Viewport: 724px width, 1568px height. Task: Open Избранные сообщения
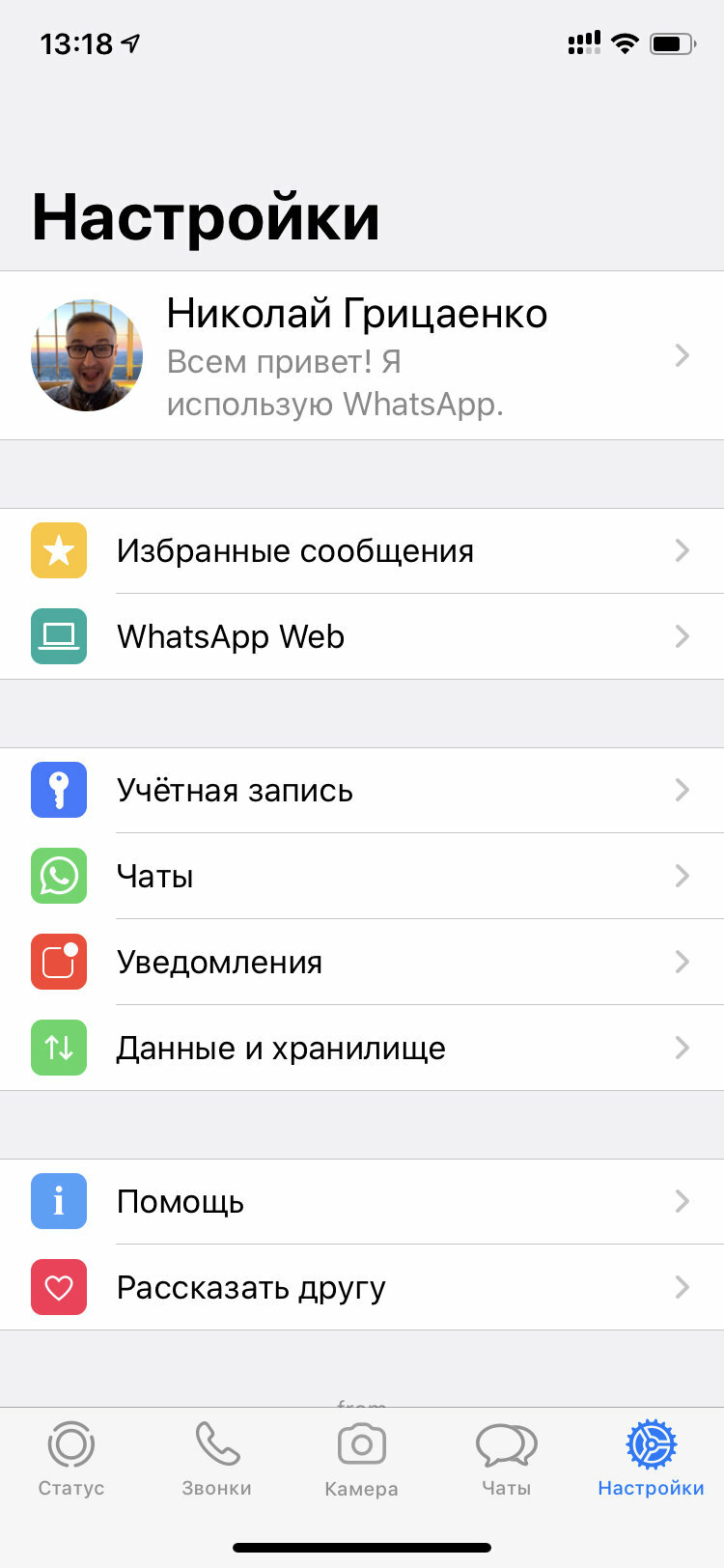[362, 550]
